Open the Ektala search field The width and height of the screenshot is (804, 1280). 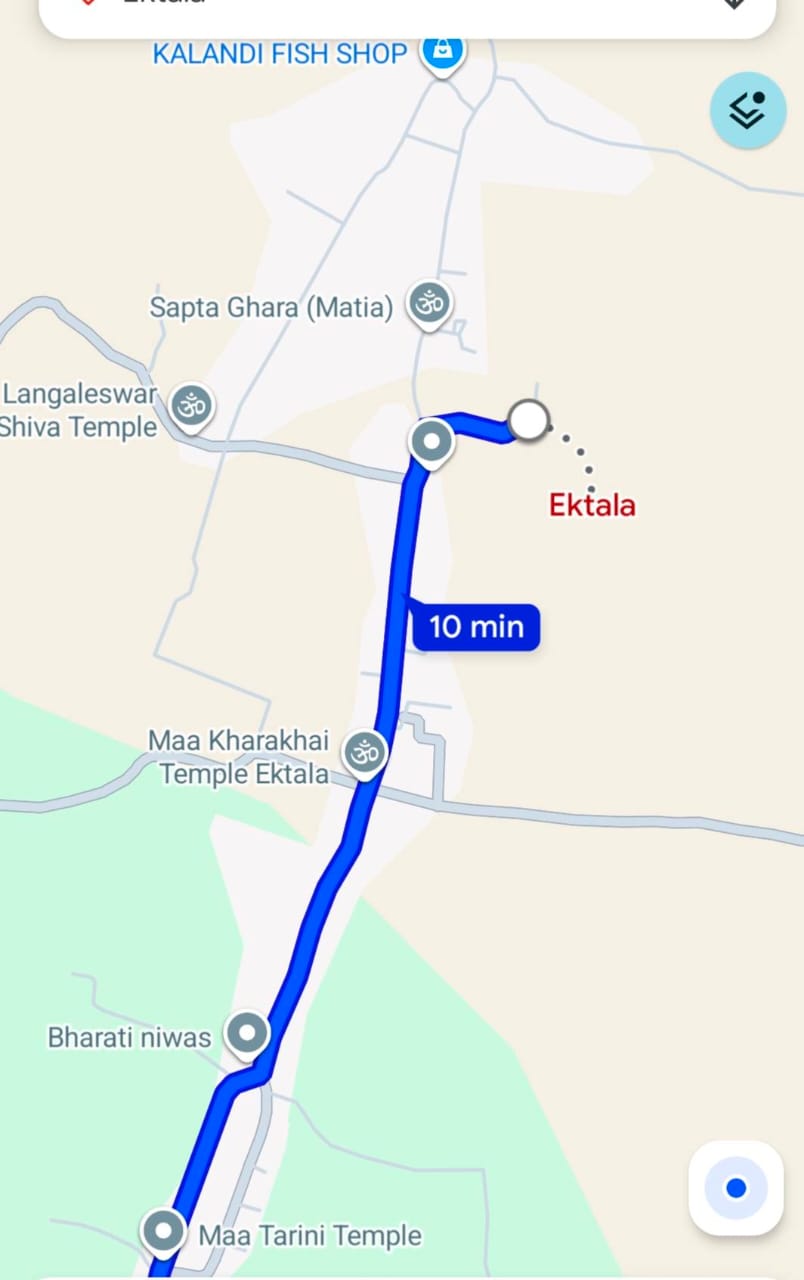click(x=400, y=10)
